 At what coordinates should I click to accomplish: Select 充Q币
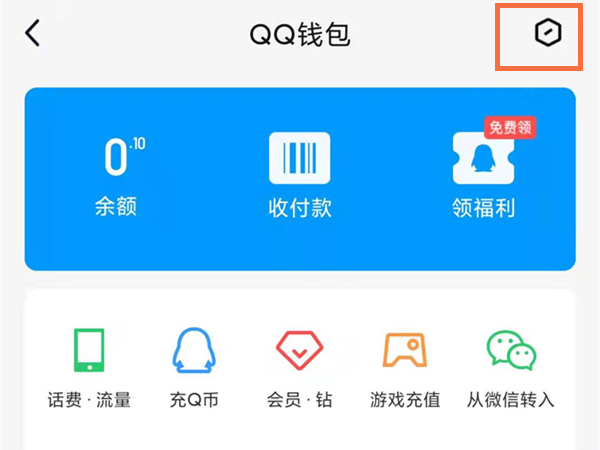(194, 367)
